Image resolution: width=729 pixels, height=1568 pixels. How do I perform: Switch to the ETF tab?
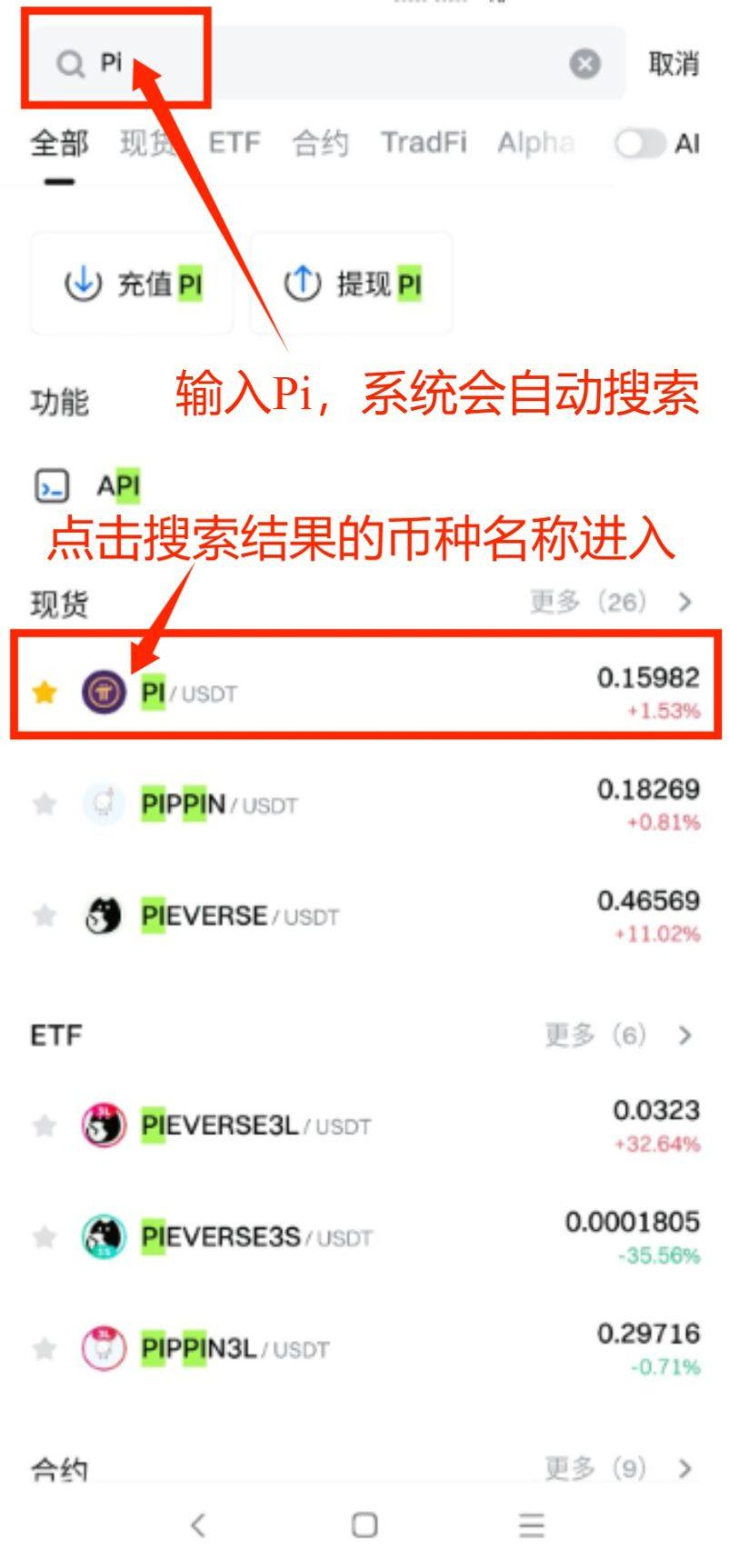point(235,143)
